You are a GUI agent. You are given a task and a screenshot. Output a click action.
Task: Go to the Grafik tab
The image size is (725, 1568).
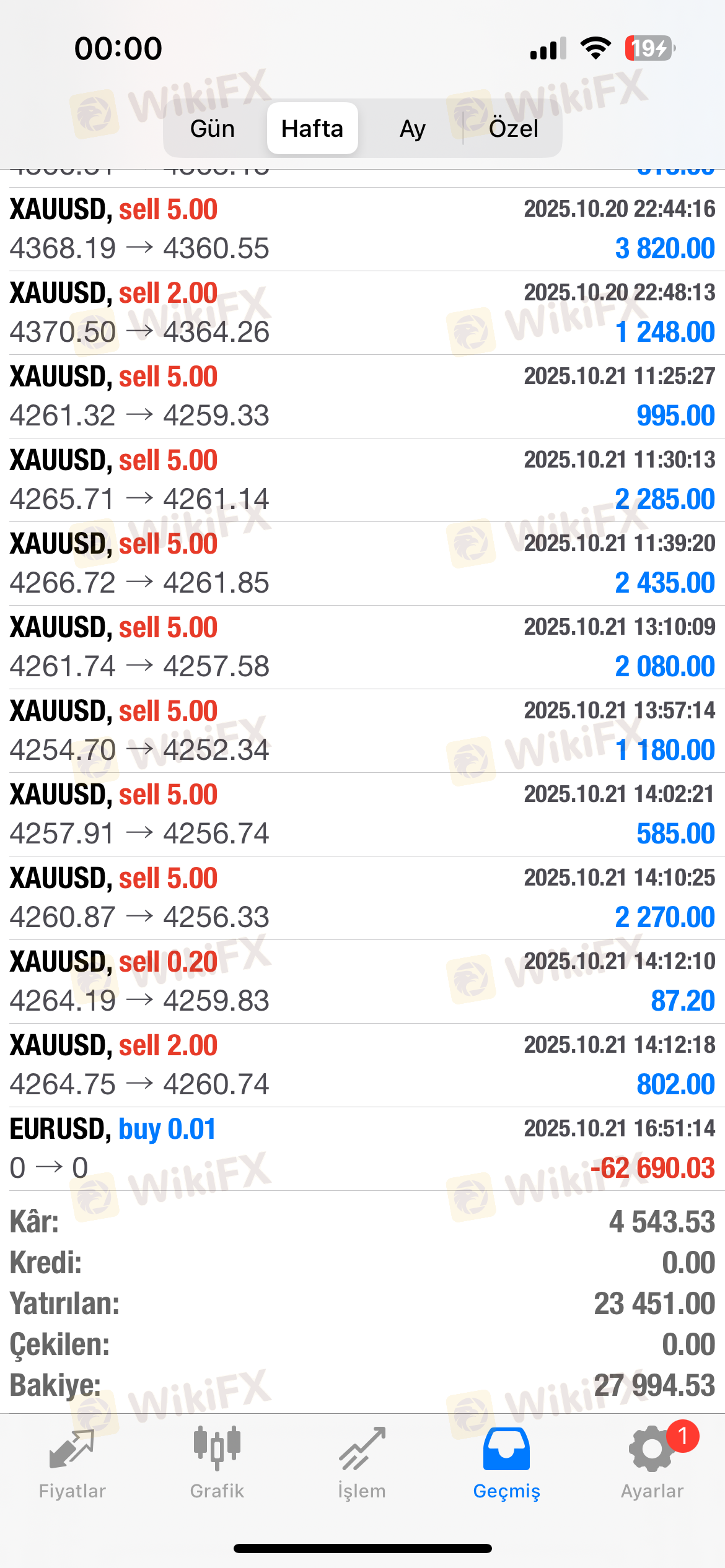pyautogui.click(x=217, y=1464)
